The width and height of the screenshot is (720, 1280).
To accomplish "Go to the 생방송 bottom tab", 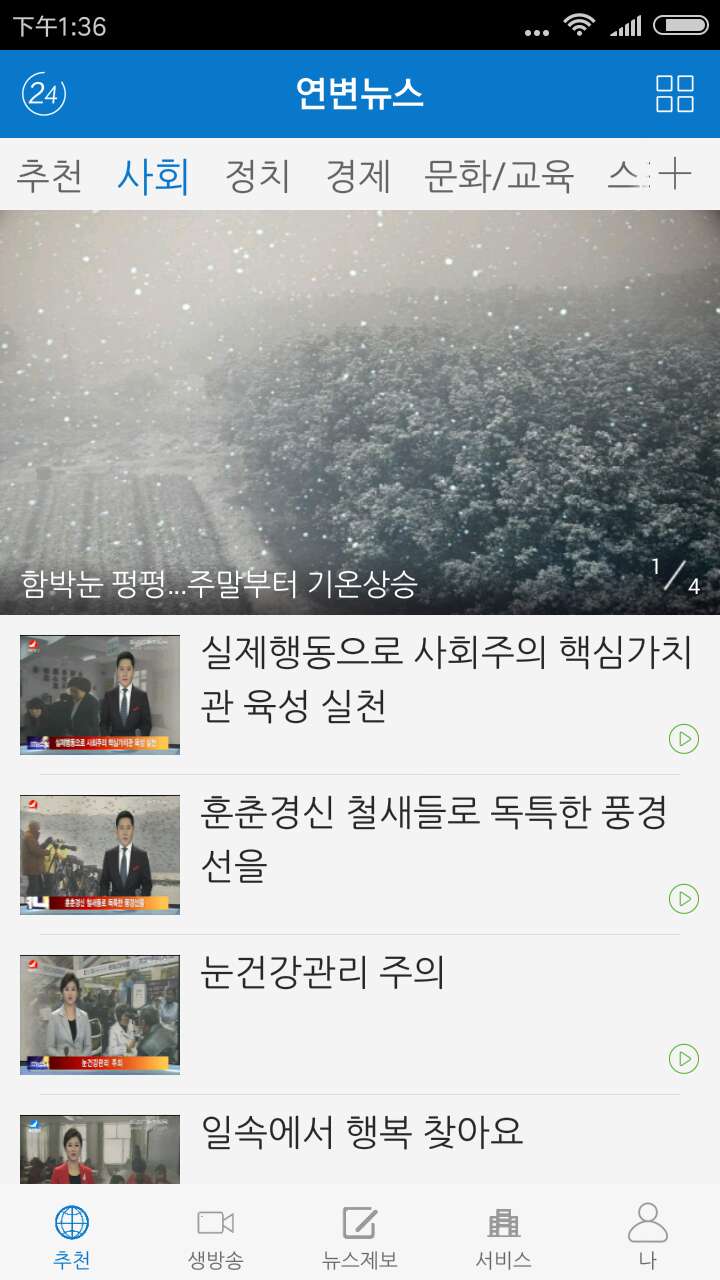I will coord(215,1235).
